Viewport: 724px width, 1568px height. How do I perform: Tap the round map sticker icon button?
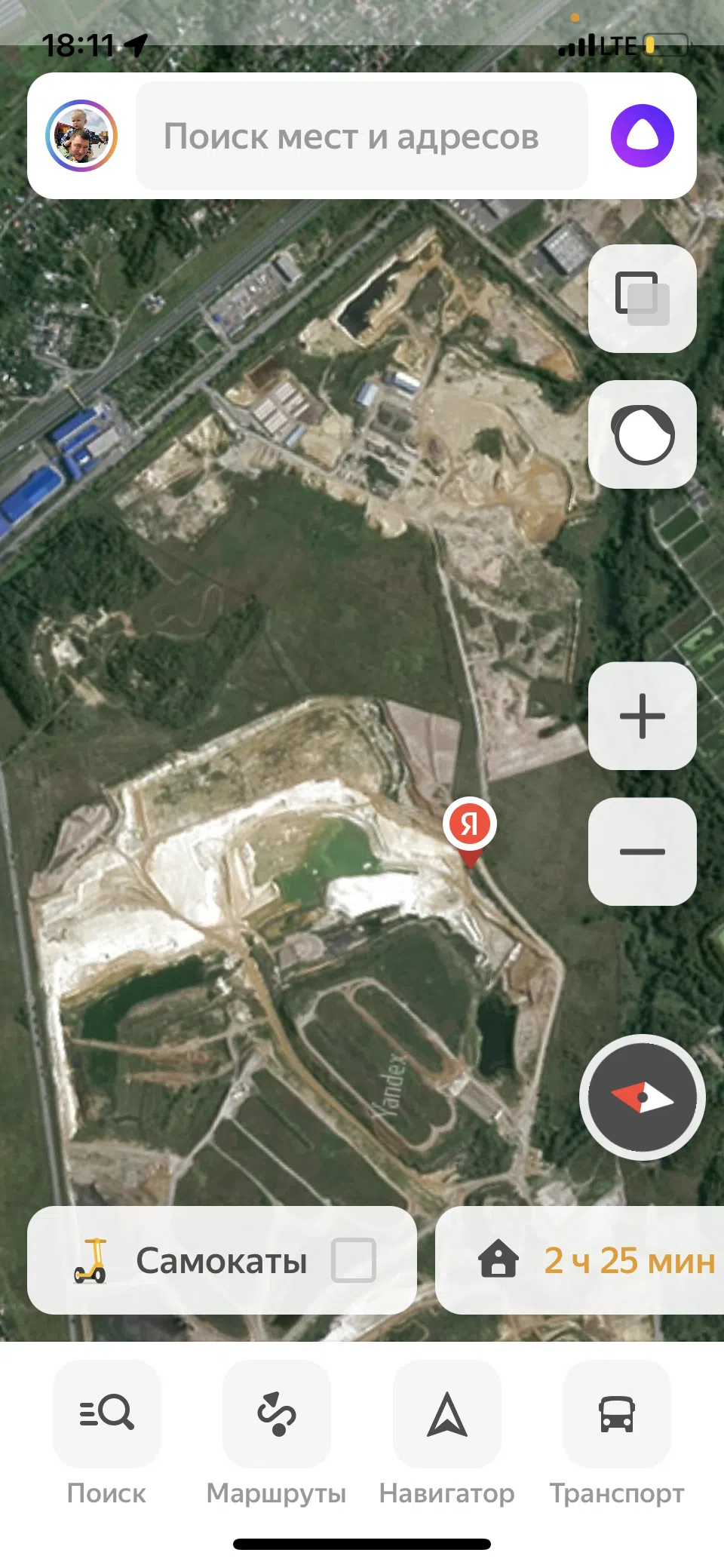(643, 434)
